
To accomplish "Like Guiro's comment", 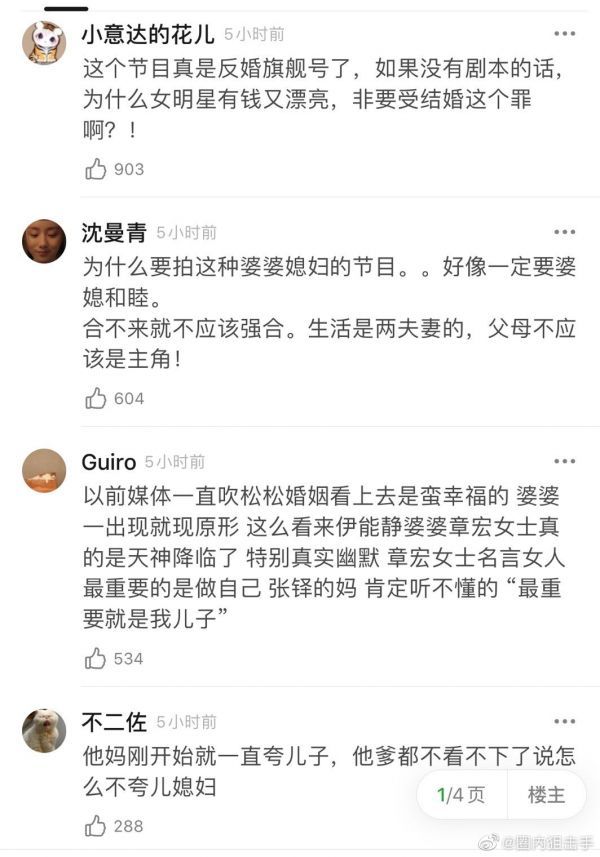I will [x=96, y=658].
